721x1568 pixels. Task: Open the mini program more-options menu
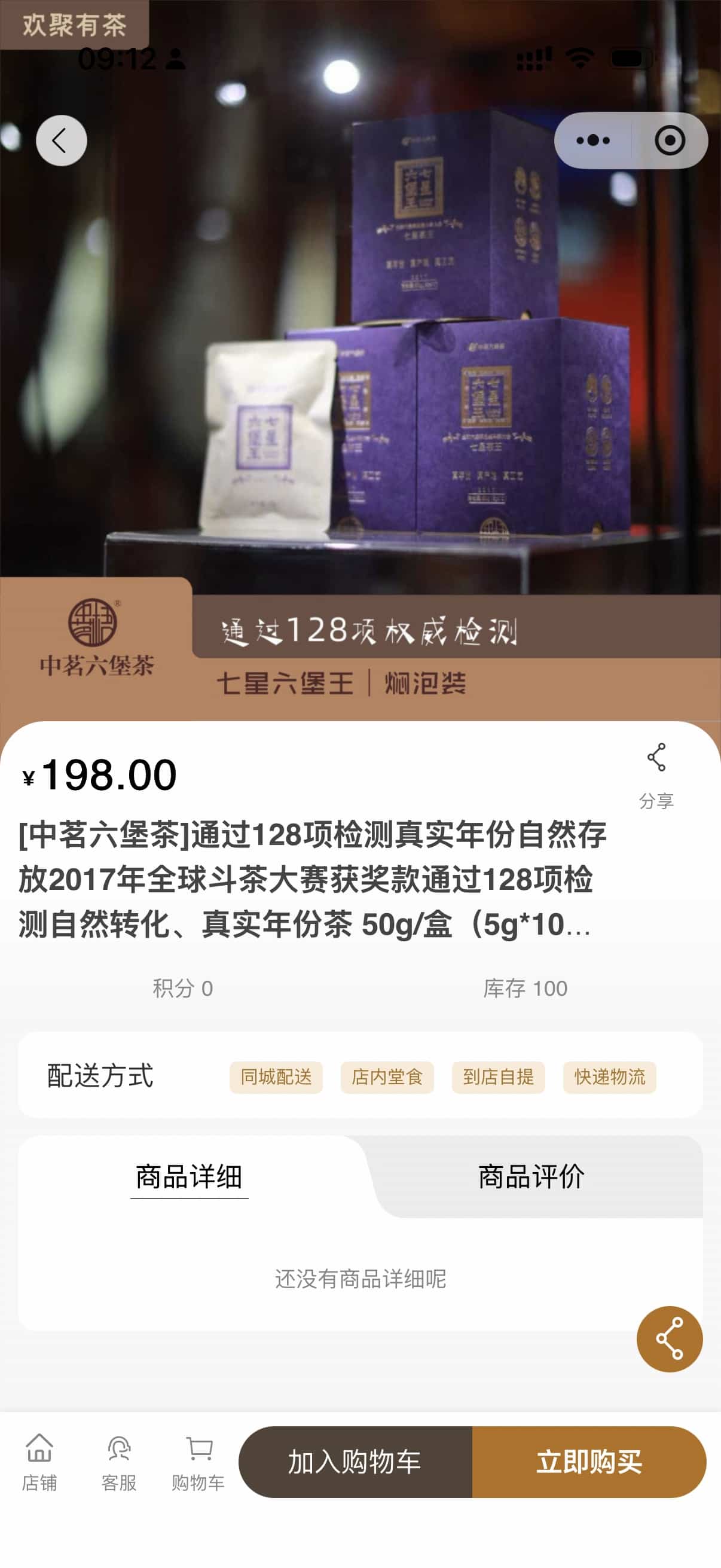coord(592,141)
